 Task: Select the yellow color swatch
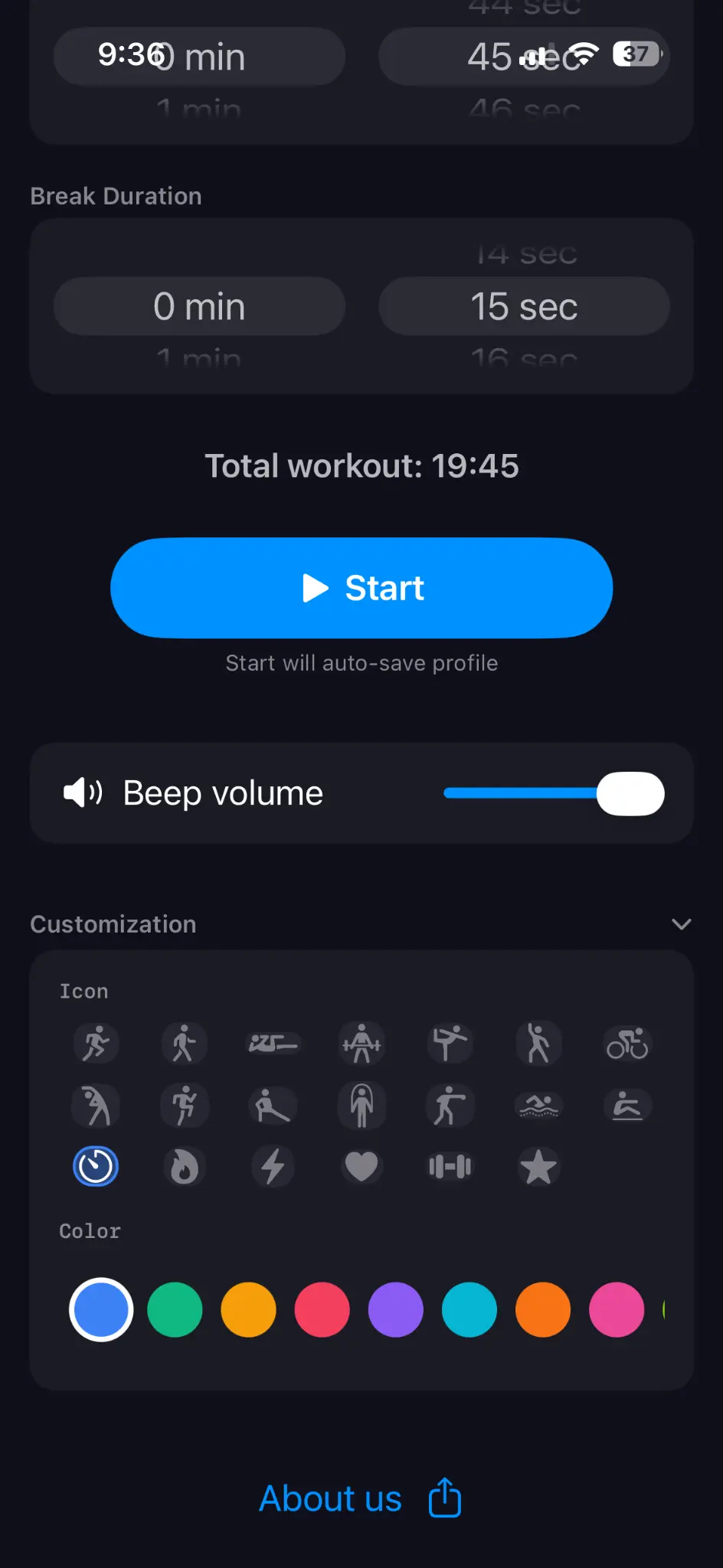[x=248, y=1310]
